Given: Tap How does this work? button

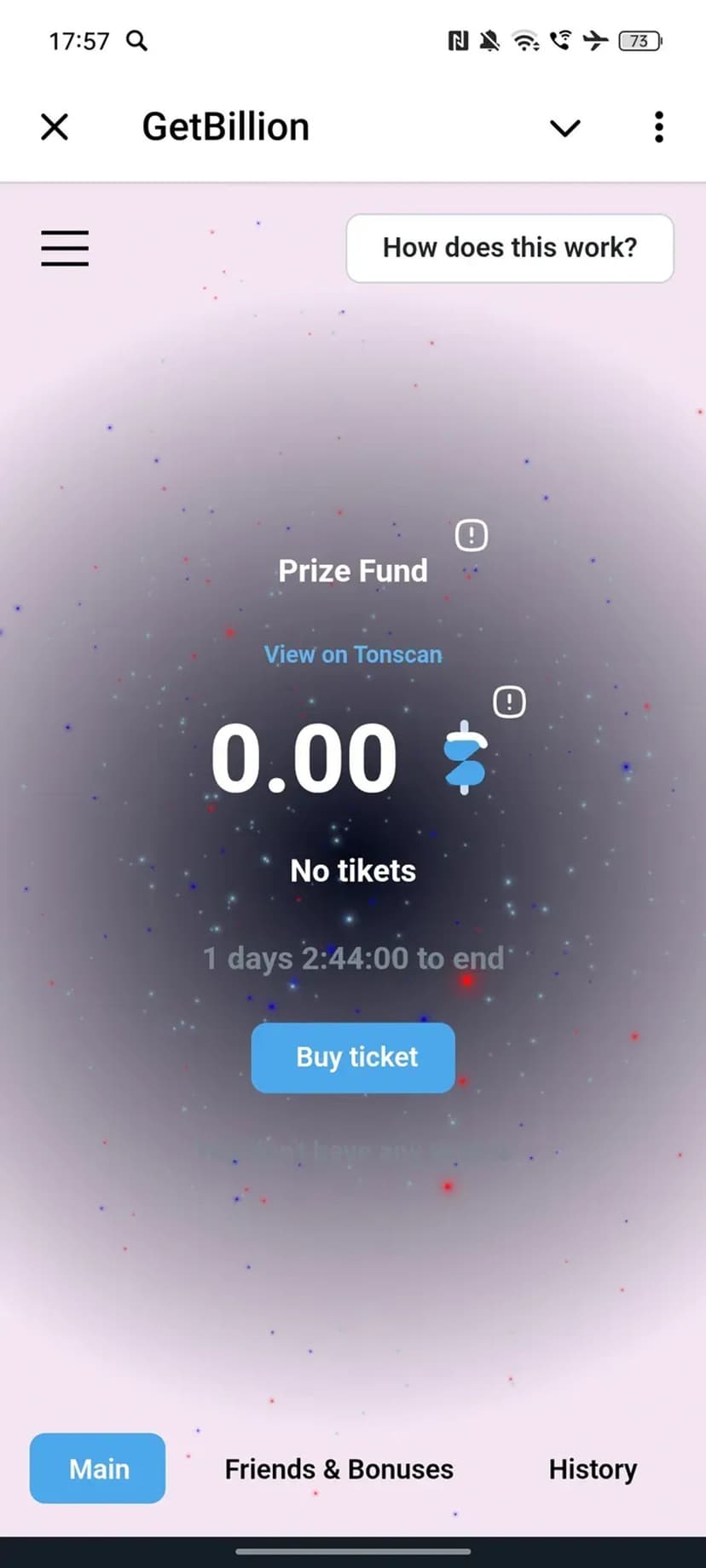Looking at the screenshot, I should tap(509, 248).
